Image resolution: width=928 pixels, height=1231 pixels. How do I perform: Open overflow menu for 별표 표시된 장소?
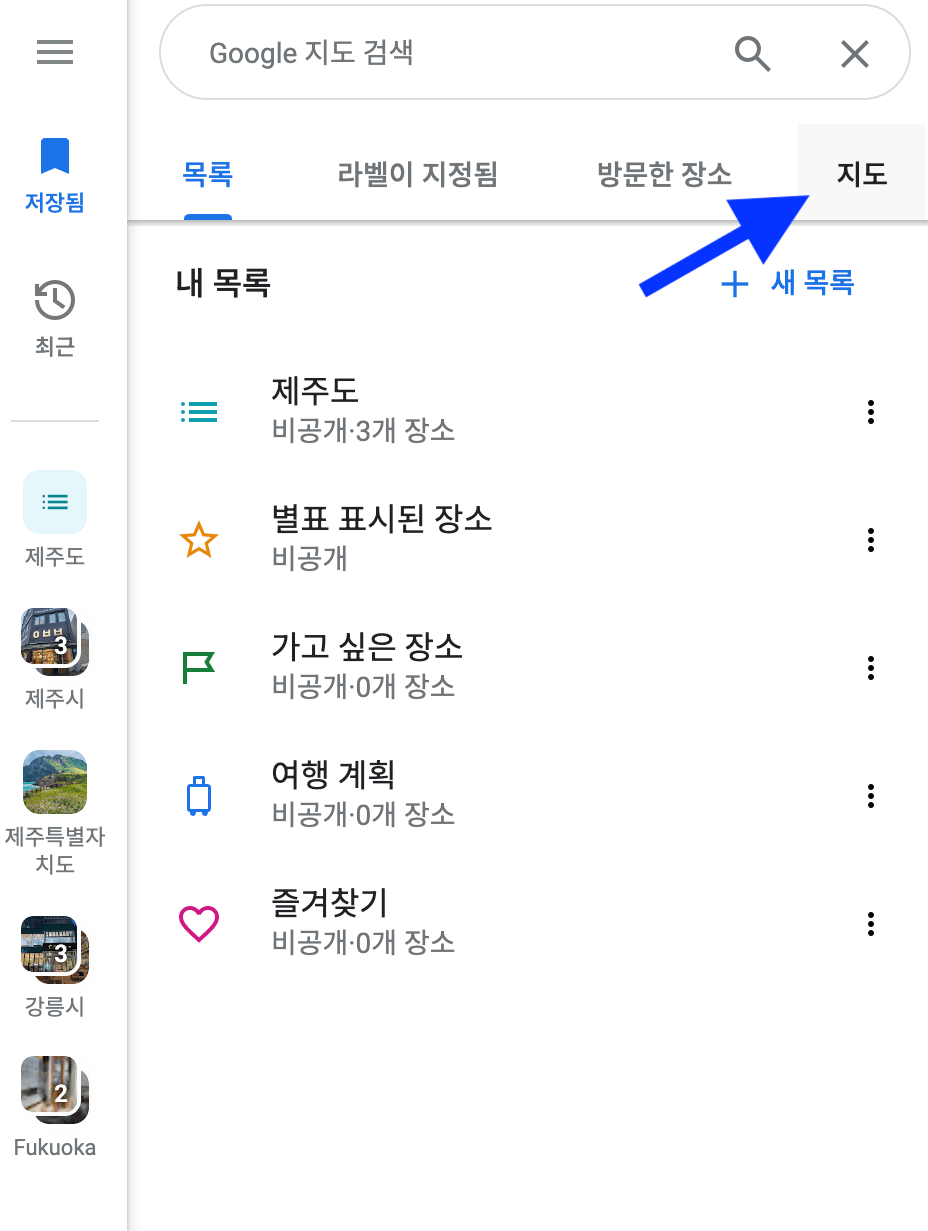click(x=871, y=540)
